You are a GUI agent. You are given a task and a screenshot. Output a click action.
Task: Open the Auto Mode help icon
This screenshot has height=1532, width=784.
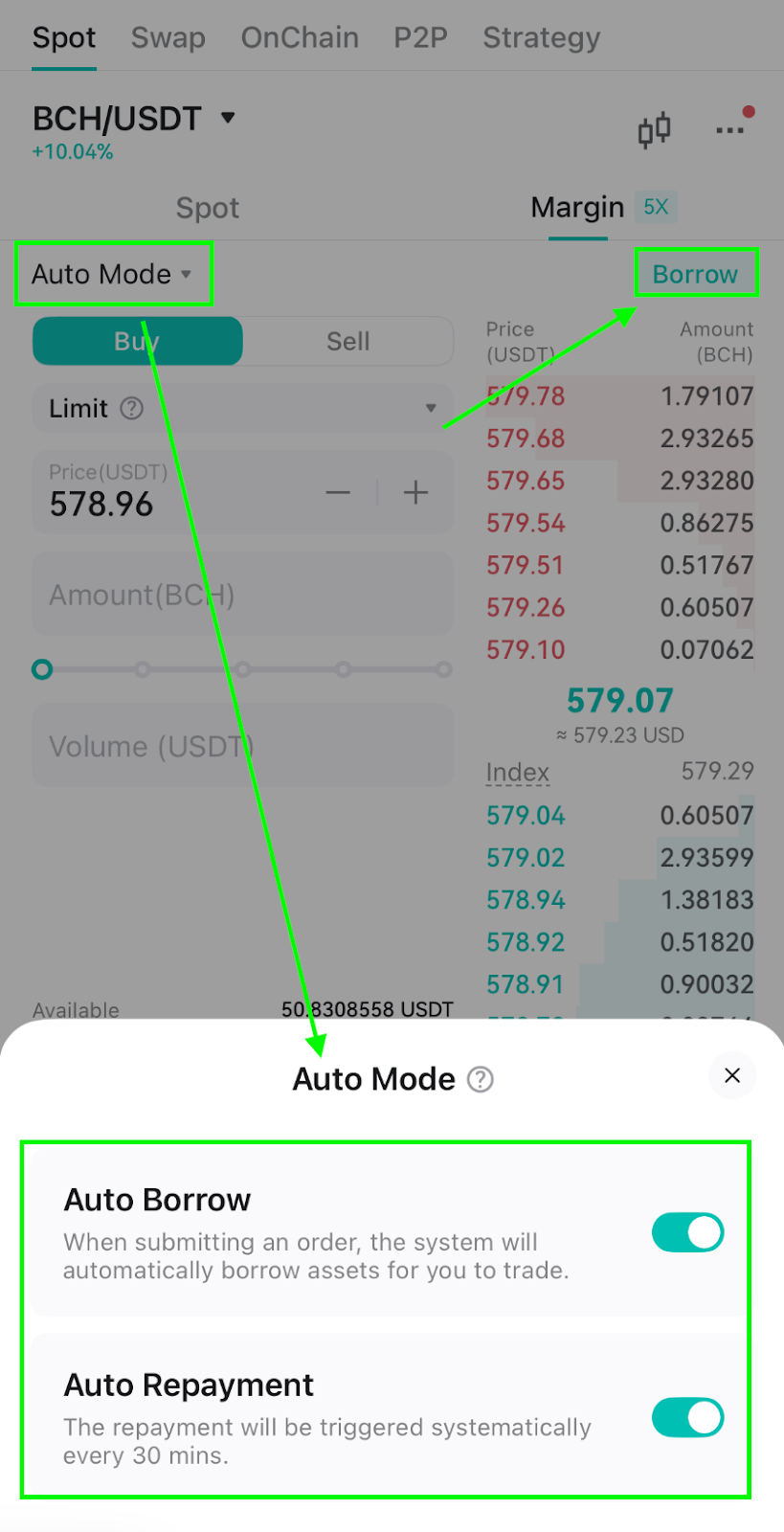479,1078
